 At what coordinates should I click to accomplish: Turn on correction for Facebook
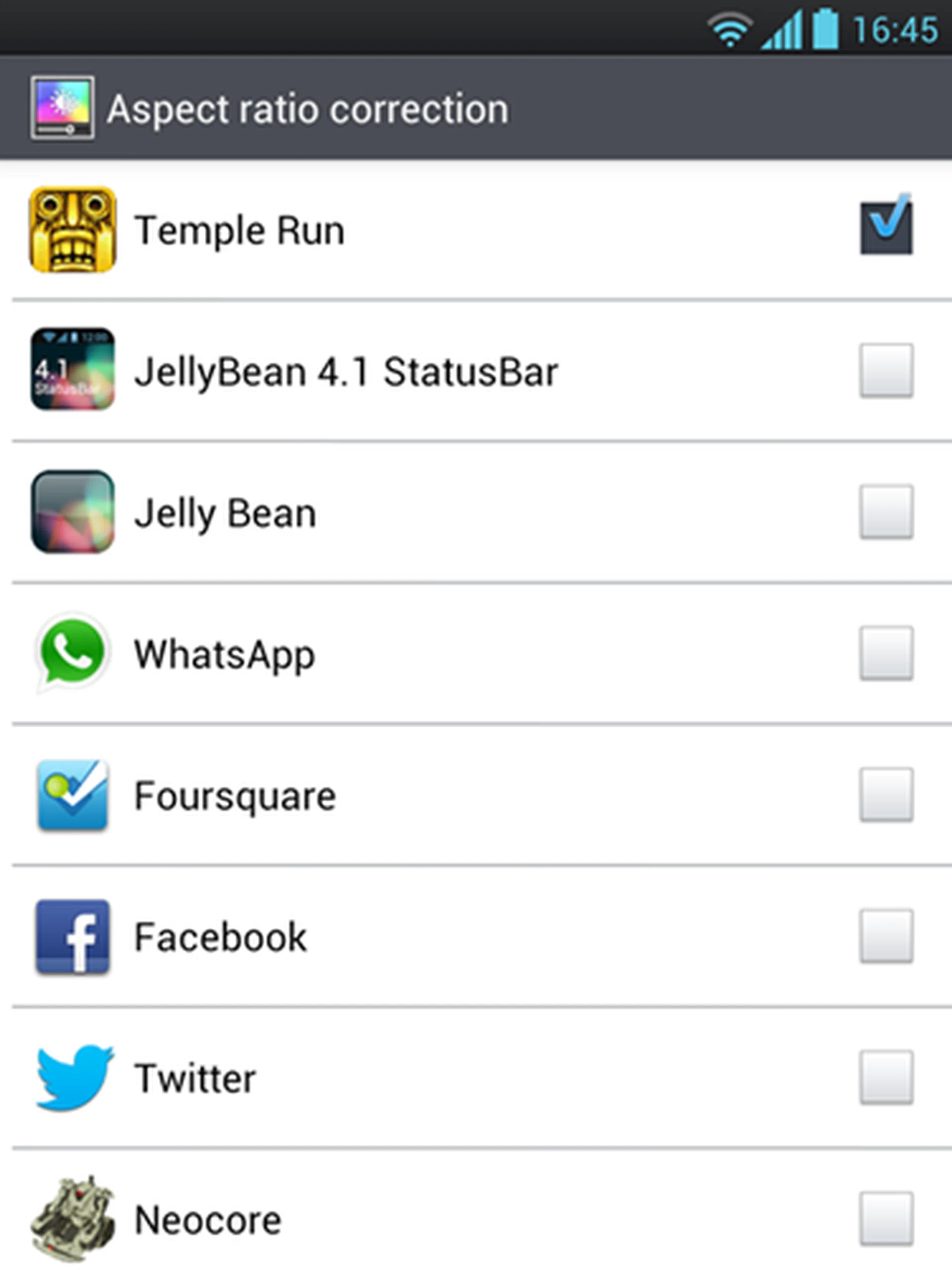tap(886, 936)
